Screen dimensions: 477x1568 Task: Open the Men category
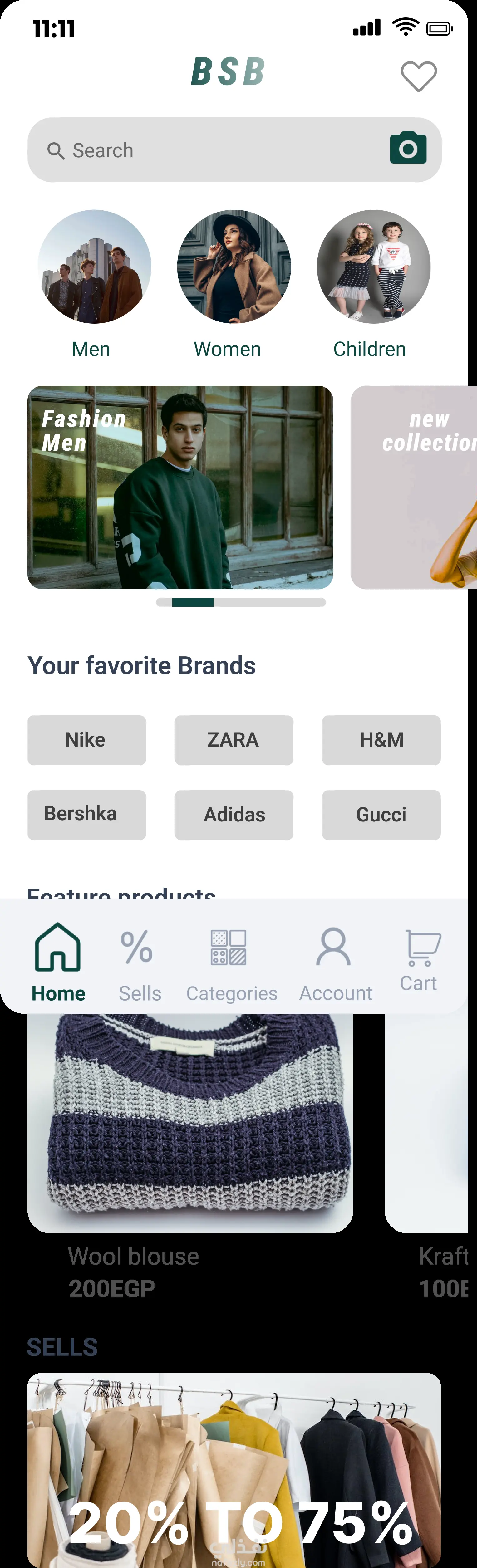(x=94, y=267)
